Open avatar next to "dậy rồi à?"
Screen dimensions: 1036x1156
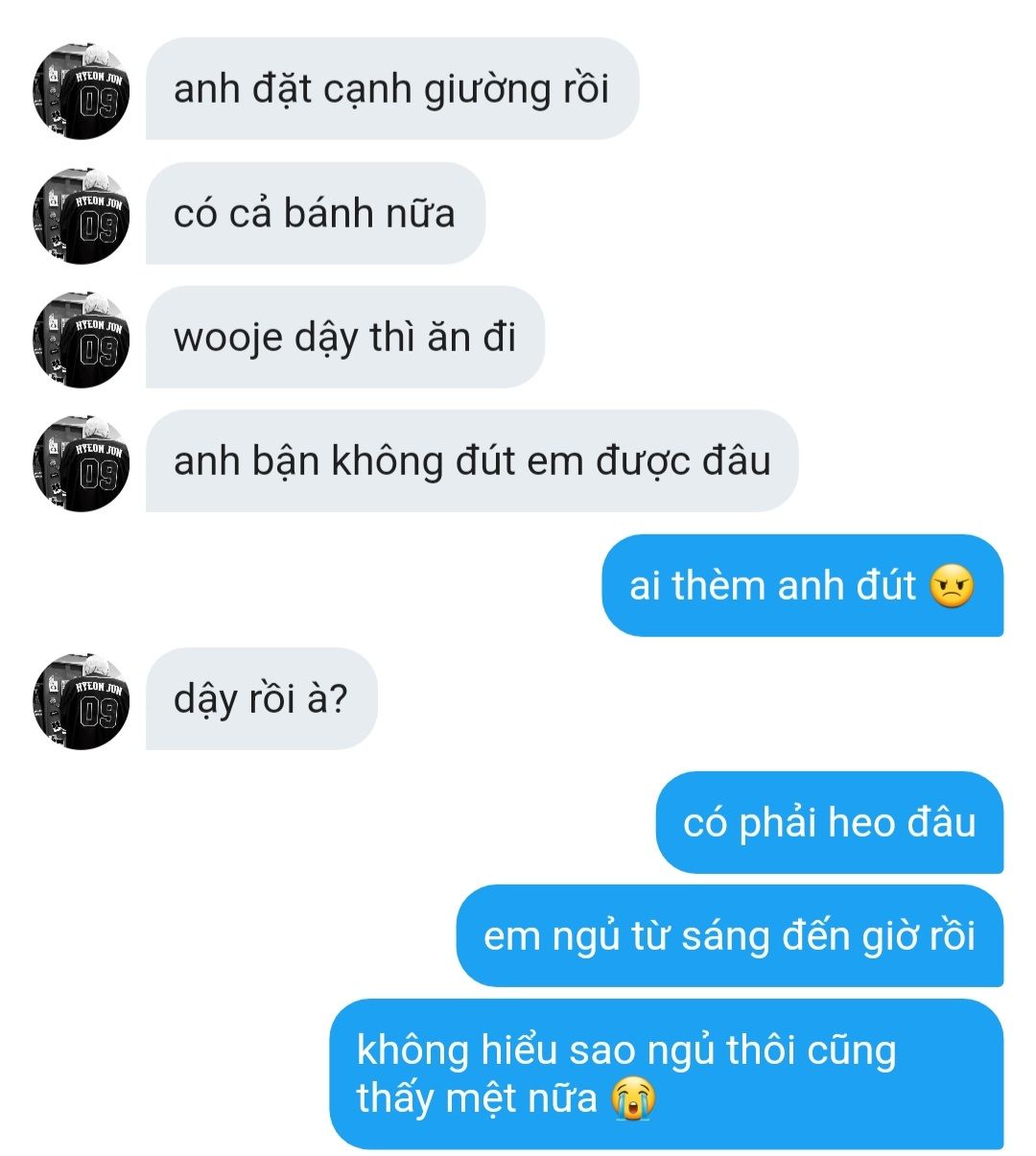click(82, 700)
